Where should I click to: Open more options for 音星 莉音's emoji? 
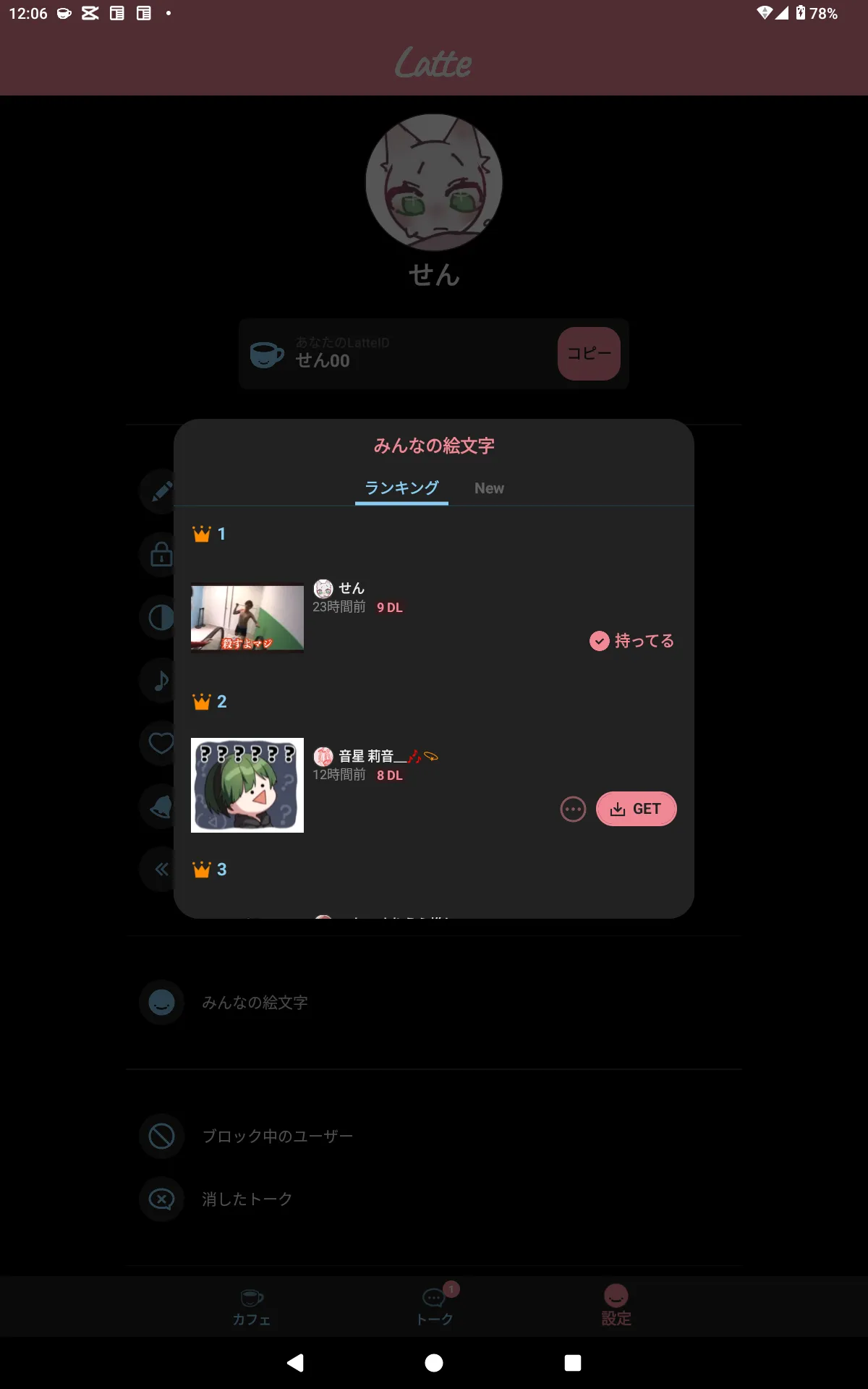coord(573,809)
